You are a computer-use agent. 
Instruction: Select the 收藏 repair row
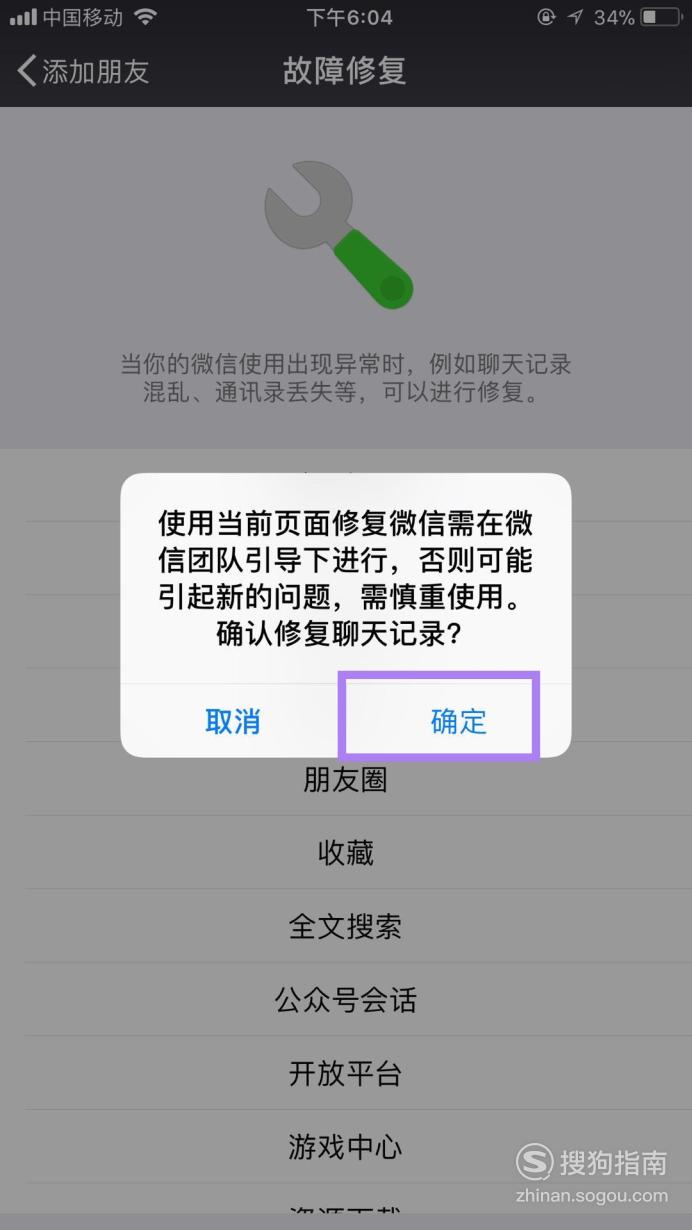(346, 852)
